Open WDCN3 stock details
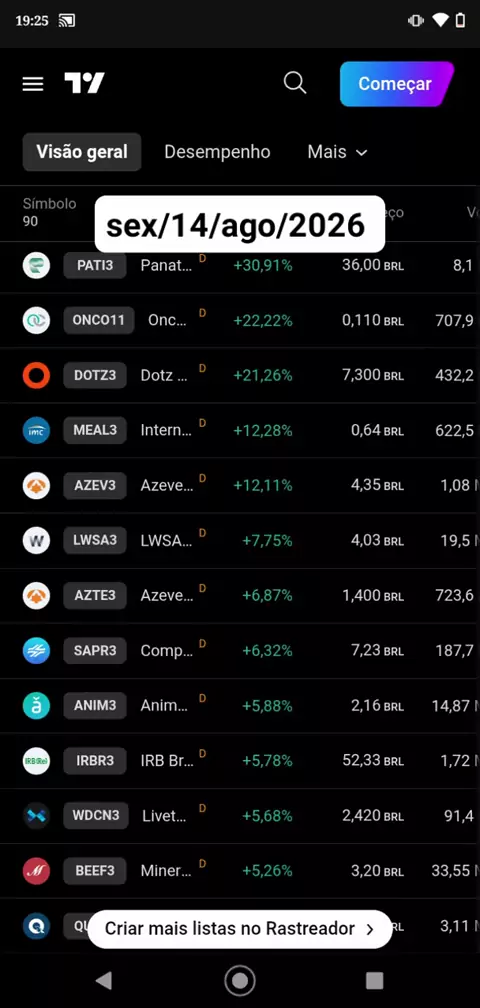The width and height of the screenshot is (480, 1008). (x=240, y=816)
